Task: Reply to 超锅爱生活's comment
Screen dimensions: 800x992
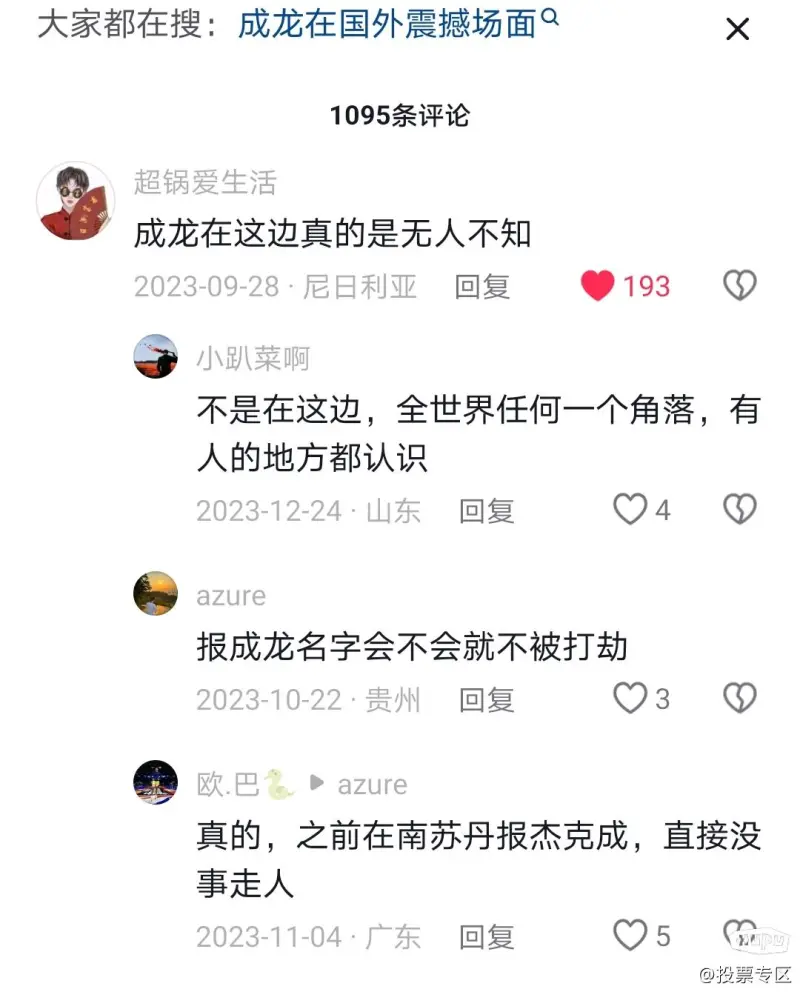Action: click(483, 287)
